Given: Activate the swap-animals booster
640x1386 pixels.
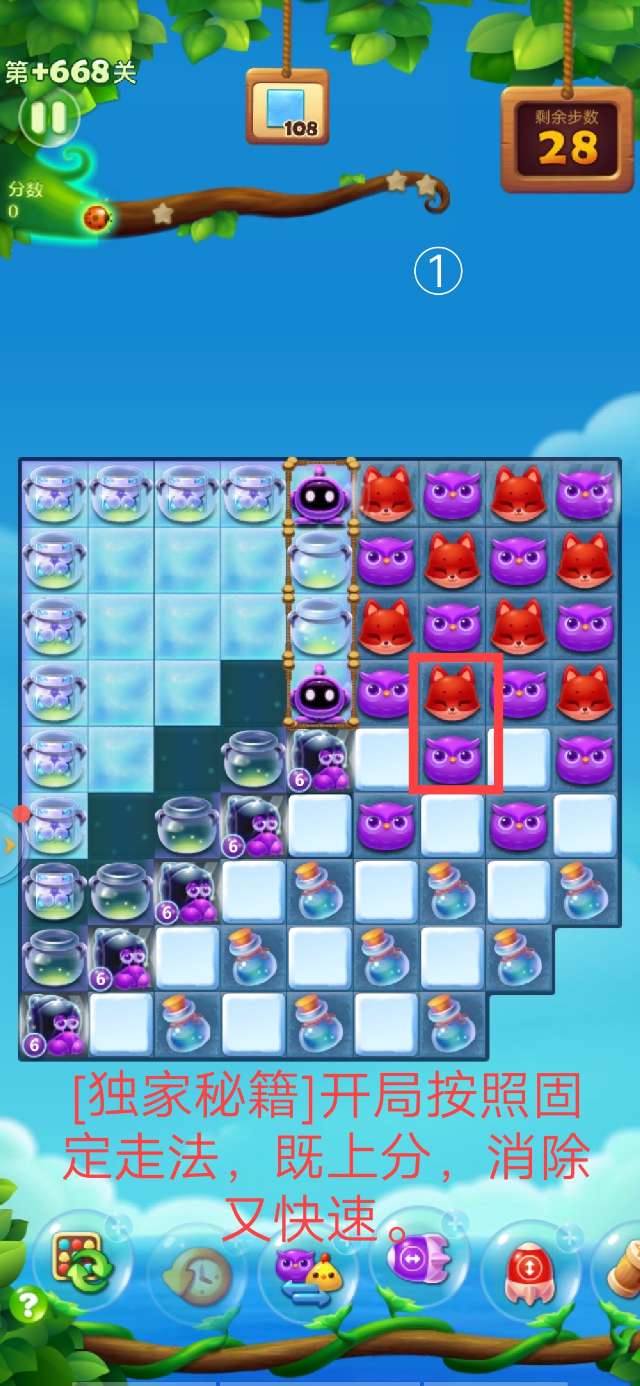Looking at the screenshot, I should click(307, 1270).
